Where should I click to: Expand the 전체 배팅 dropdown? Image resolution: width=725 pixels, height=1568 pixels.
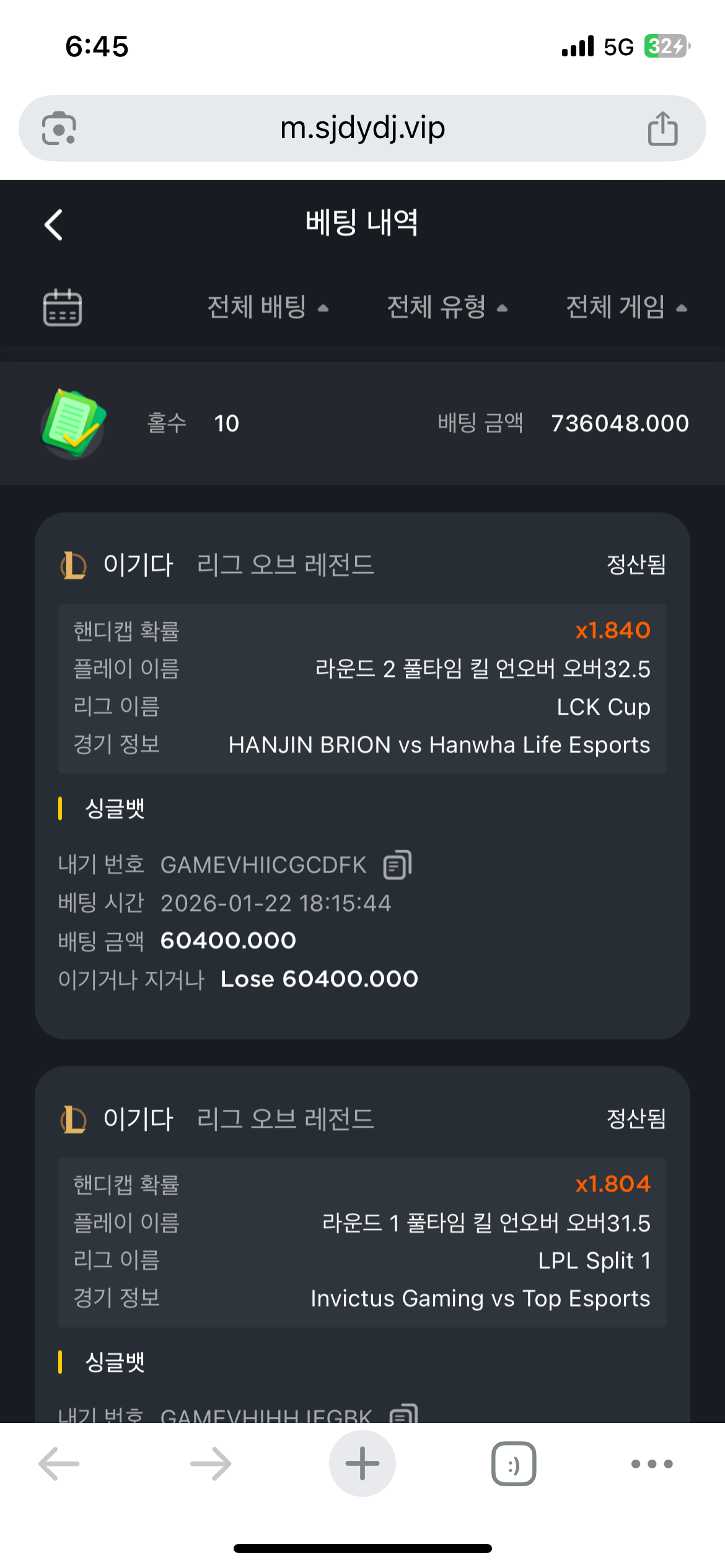point(267,307)
